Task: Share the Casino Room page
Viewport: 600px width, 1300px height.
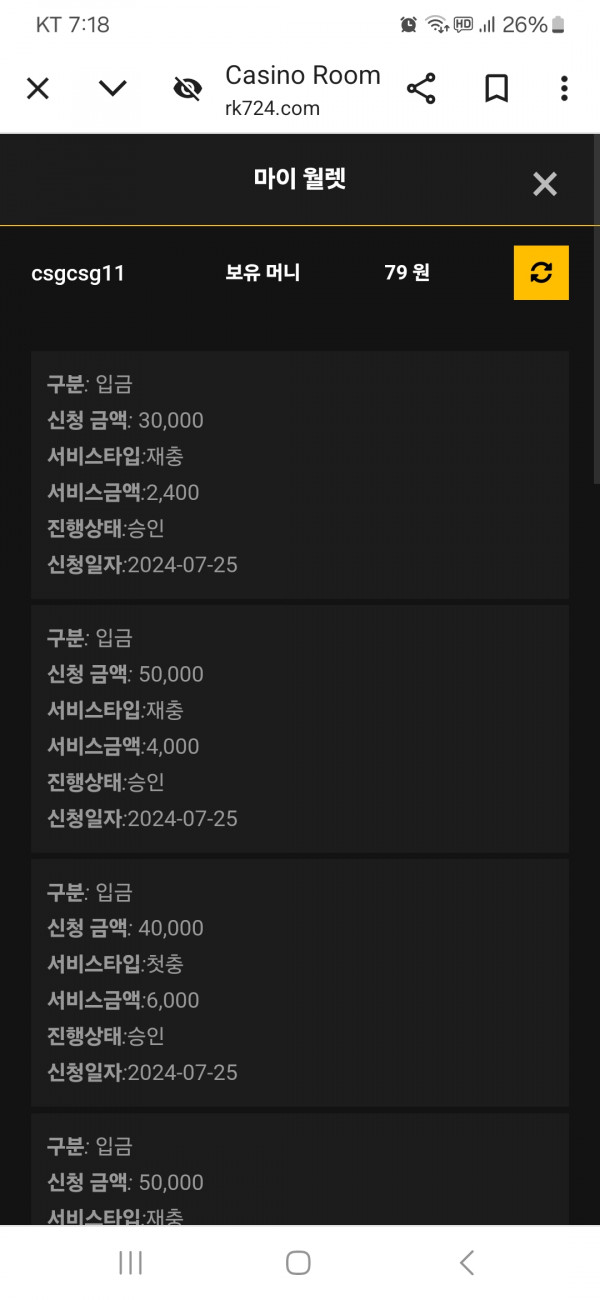Action: [421, 89]
